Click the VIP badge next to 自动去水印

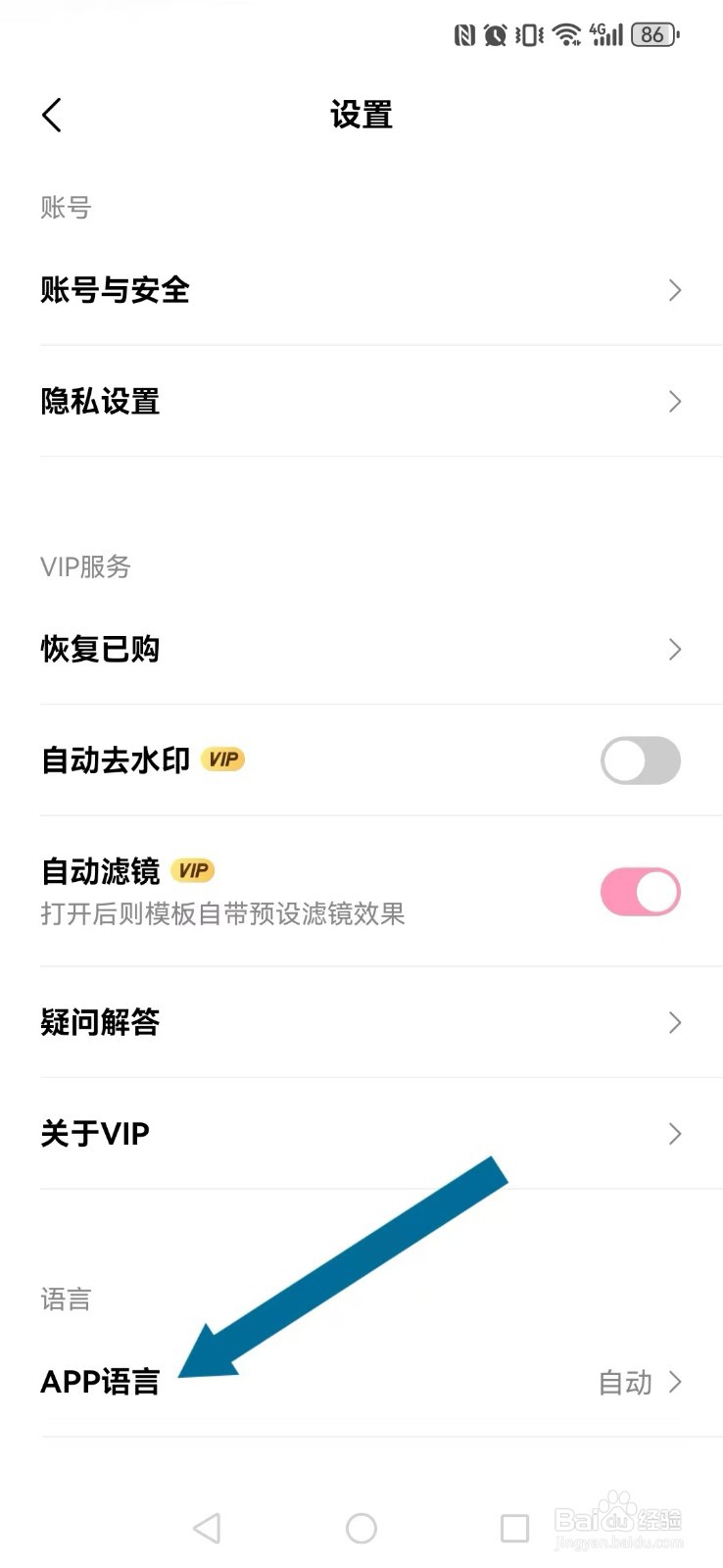pos(222,759)
